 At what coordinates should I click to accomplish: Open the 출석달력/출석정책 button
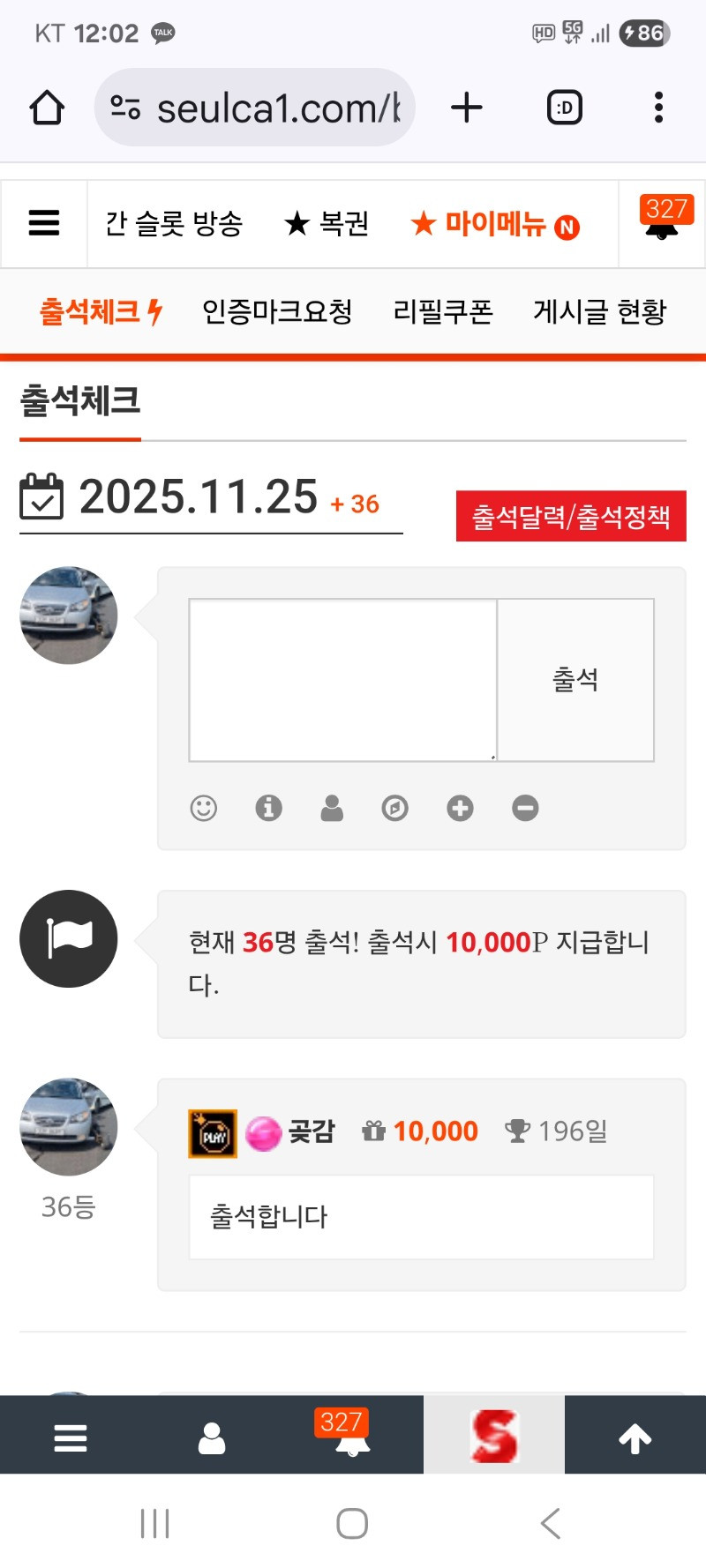pyautogui.click(x=571, y=516)
